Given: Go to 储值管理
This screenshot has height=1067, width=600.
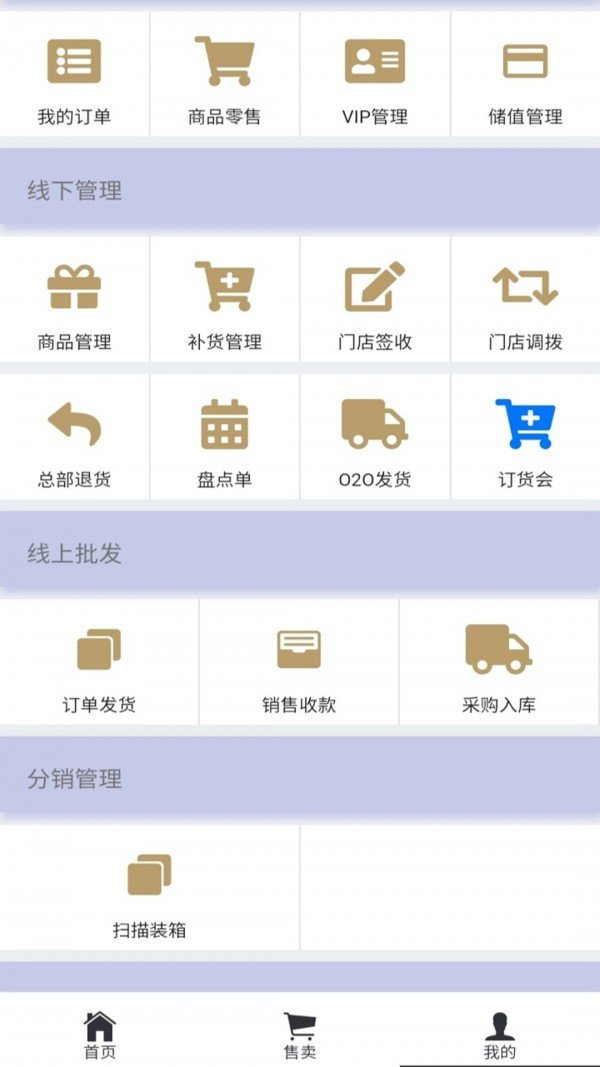Looking at the screenshot, I should (525, 78).
